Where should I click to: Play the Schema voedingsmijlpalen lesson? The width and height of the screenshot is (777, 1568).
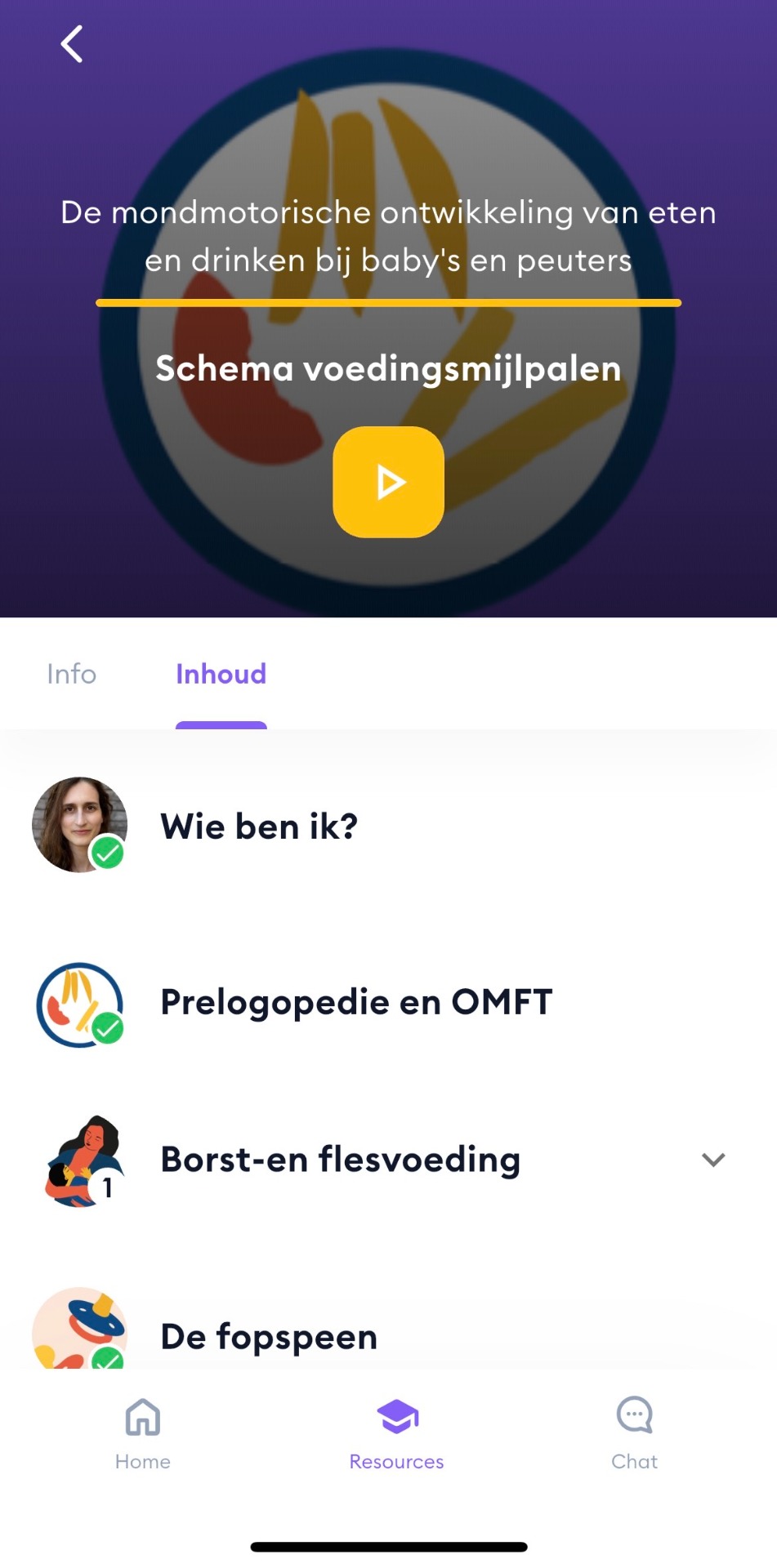click(388, 482)
